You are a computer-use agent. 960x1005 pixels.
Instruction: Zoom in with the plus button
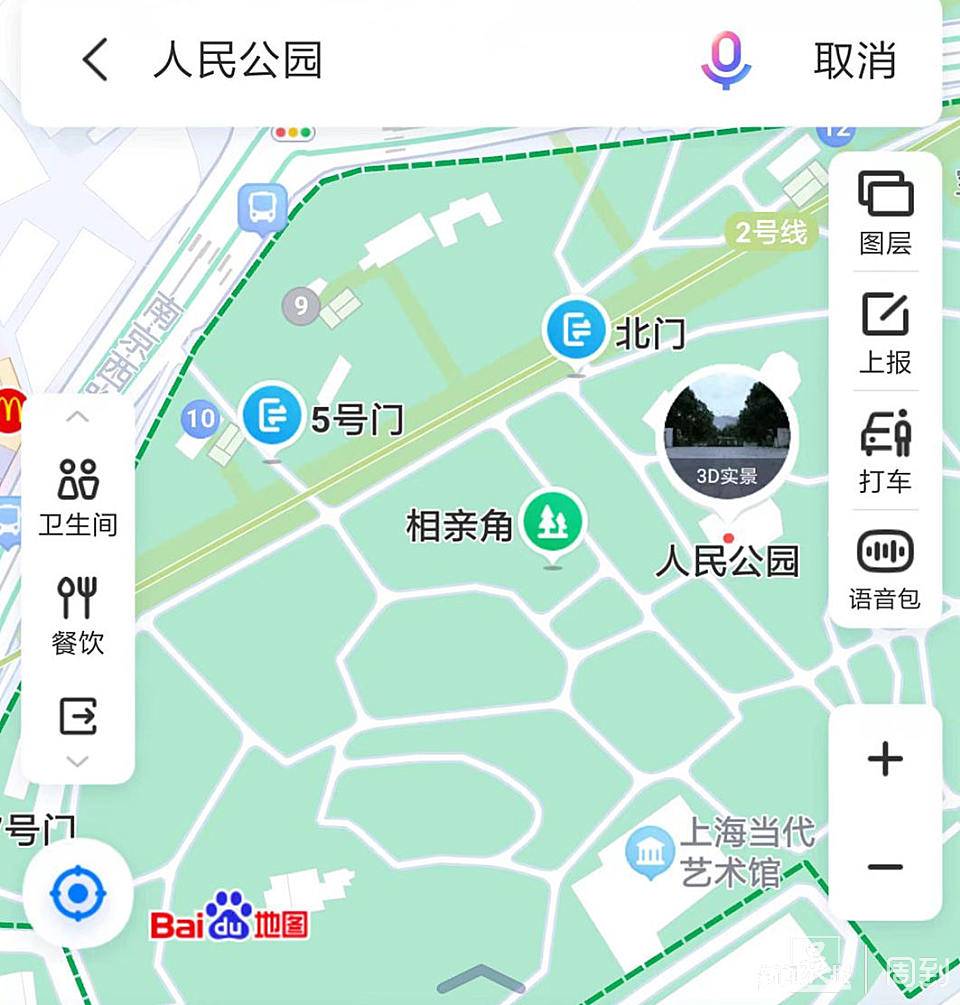[x=885, y=759]
